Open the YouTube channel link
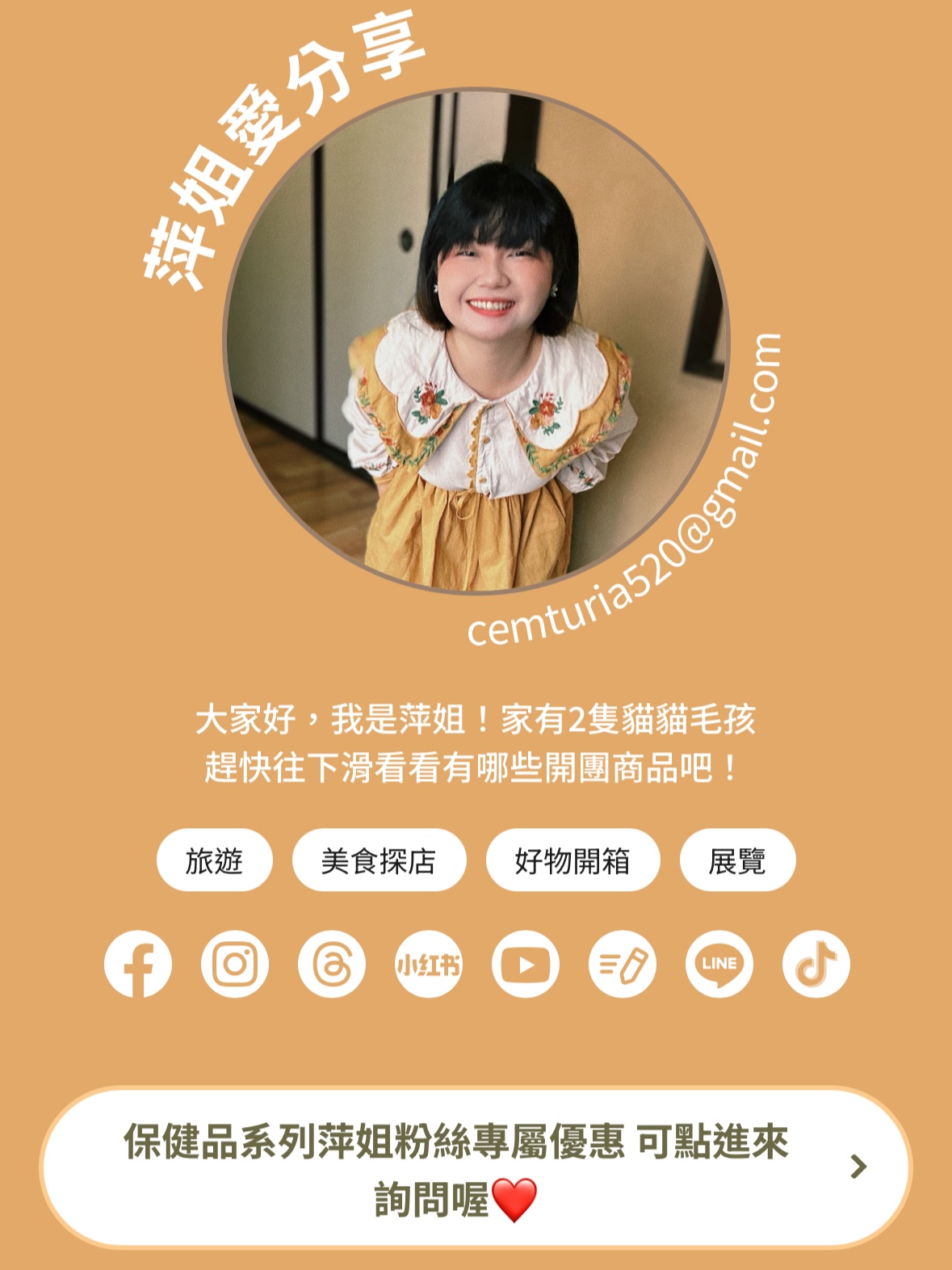 [526, 964]
